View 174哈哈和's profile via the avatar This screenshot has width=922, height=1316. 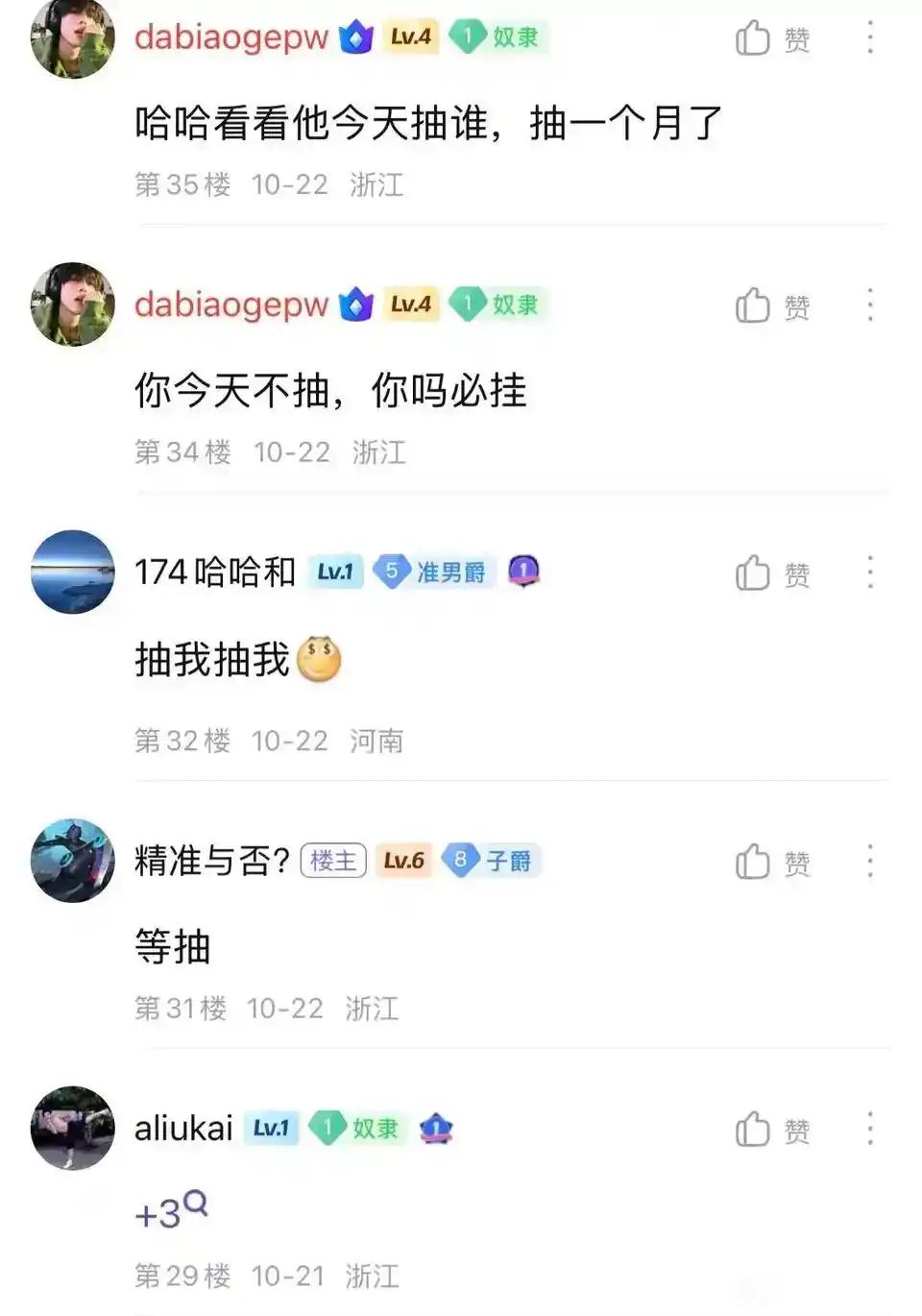(x=73, y=573)
